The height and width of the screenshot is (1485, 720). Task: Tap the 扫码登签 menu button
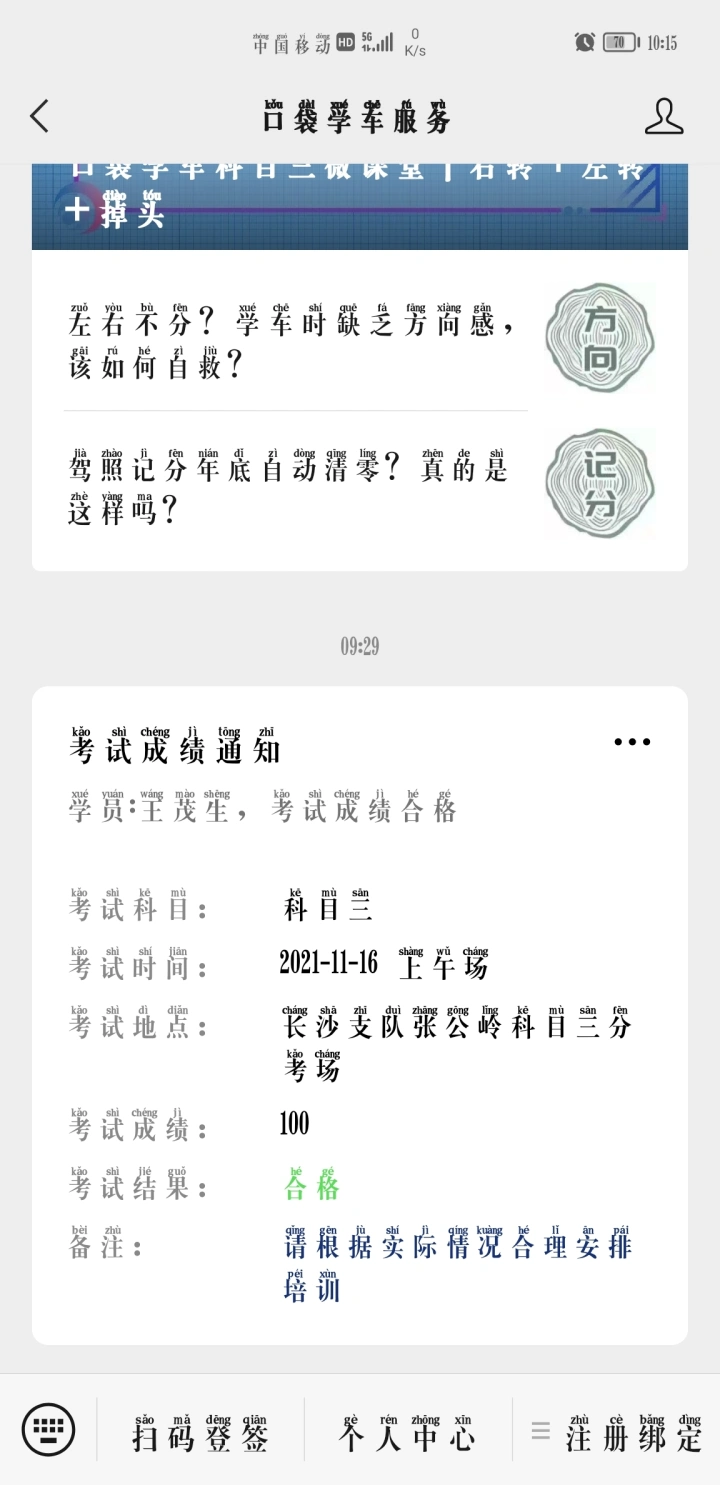click(200, 1432)
